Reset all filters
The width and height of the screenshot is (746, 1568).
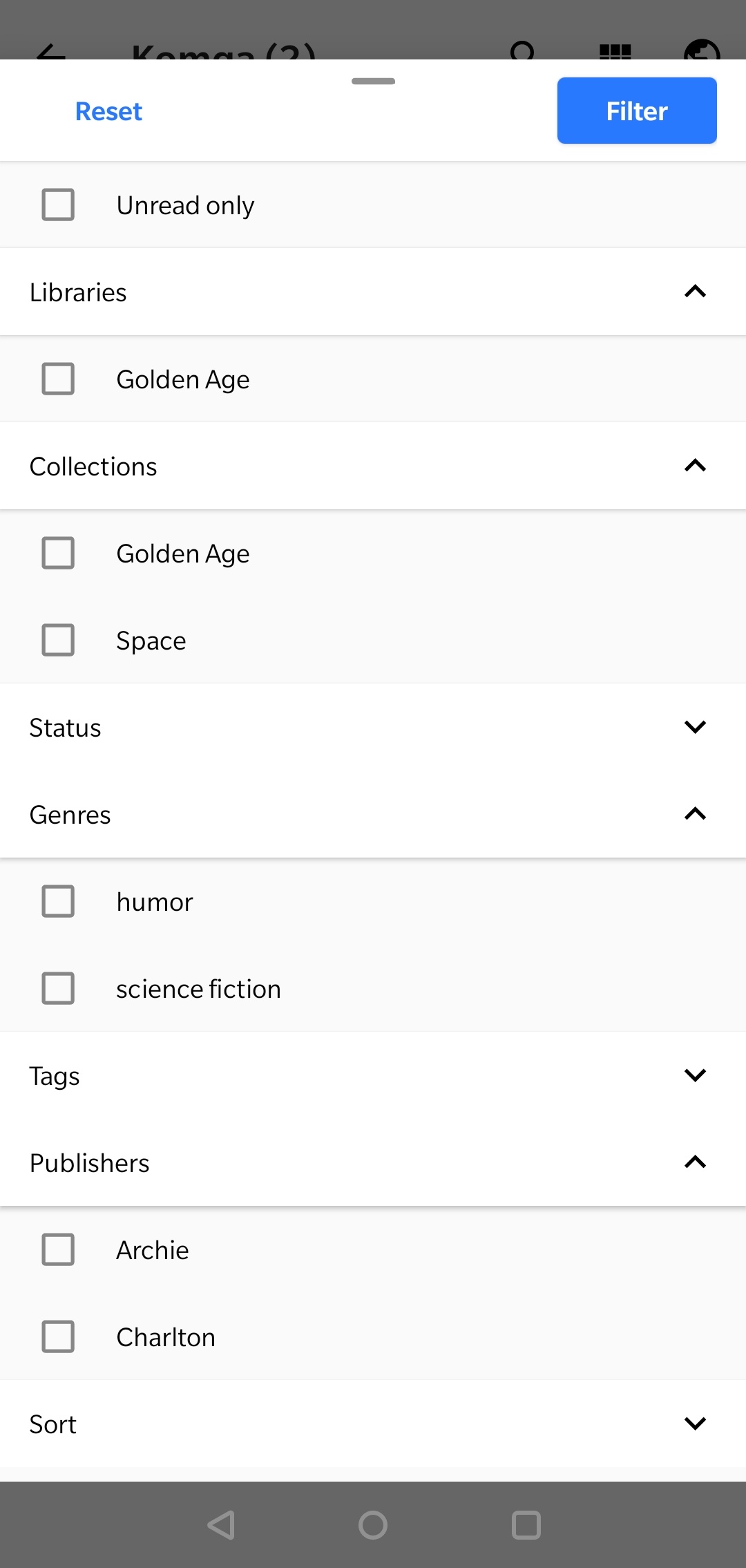pyautogui.click(x=108, y=111)
